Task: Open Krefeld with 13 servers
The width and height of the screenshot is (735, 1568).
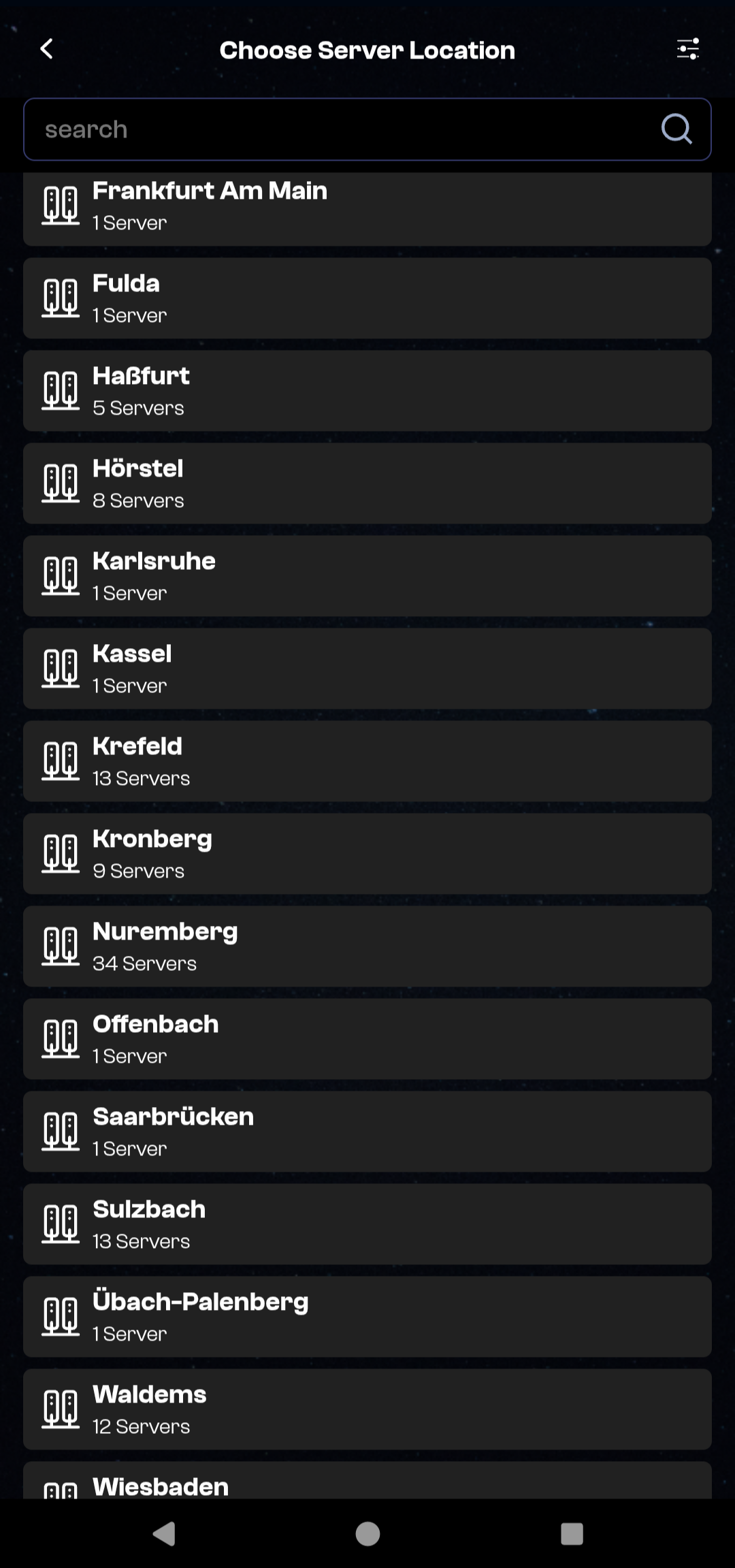Action: (x=367, y=761)
